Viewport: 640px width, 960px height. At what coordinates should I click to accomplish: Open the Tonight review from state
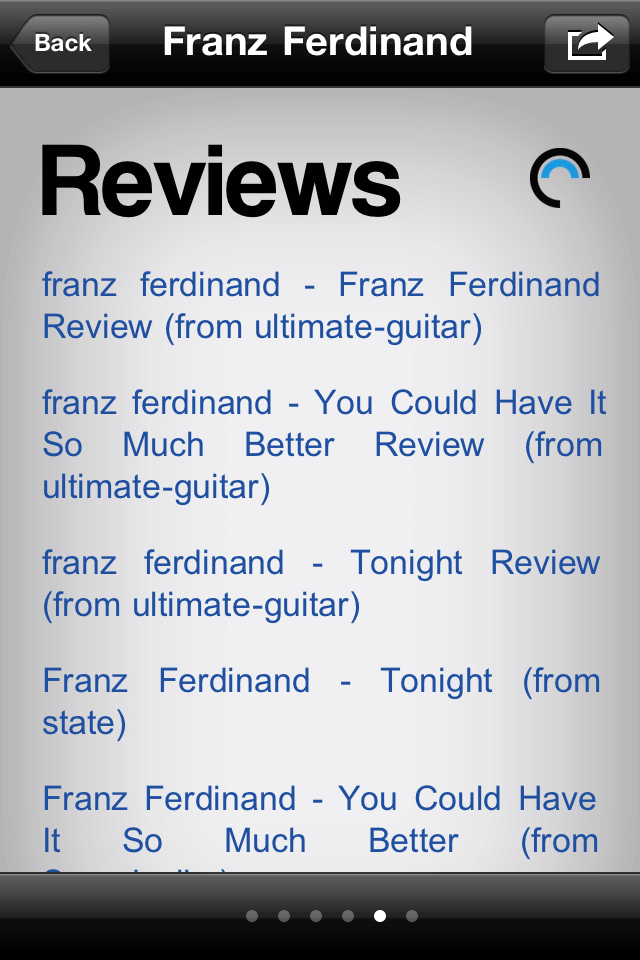pos(320,701)
